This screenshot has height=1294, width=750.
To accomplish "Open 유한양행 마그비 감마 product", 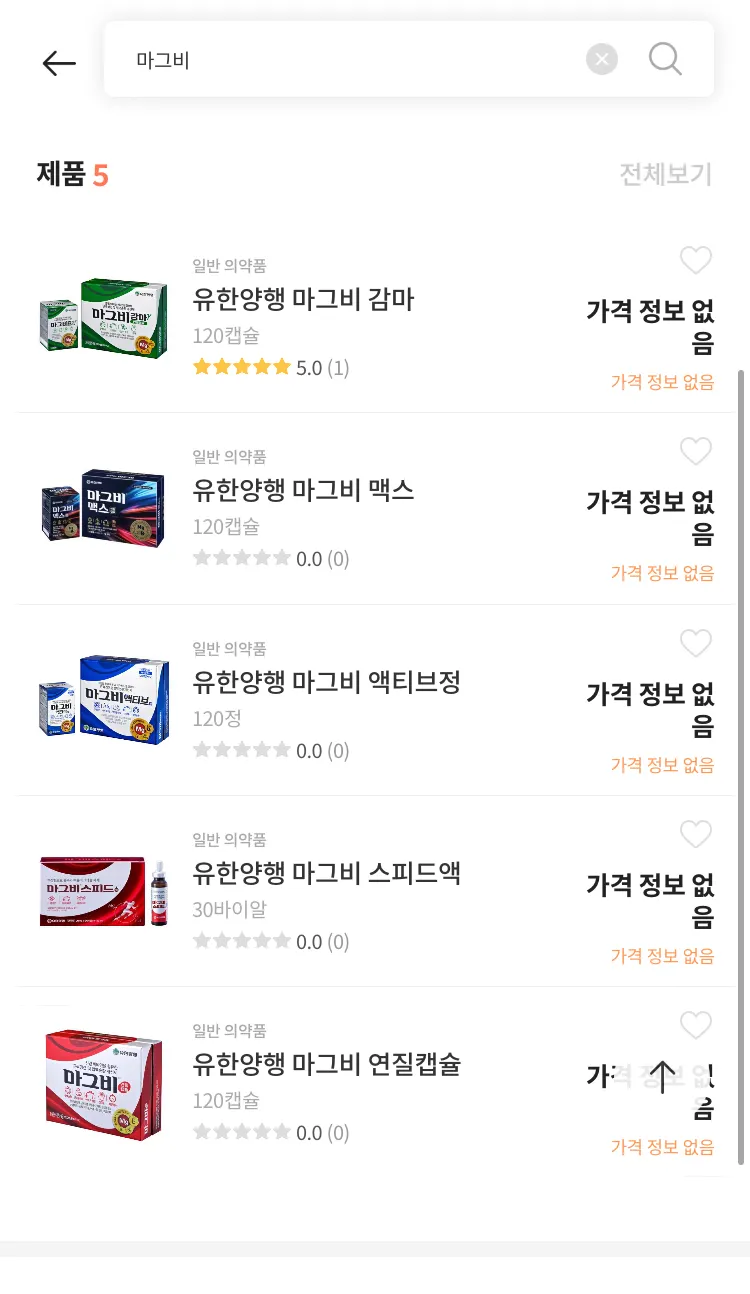I will [x=303, y=299].
